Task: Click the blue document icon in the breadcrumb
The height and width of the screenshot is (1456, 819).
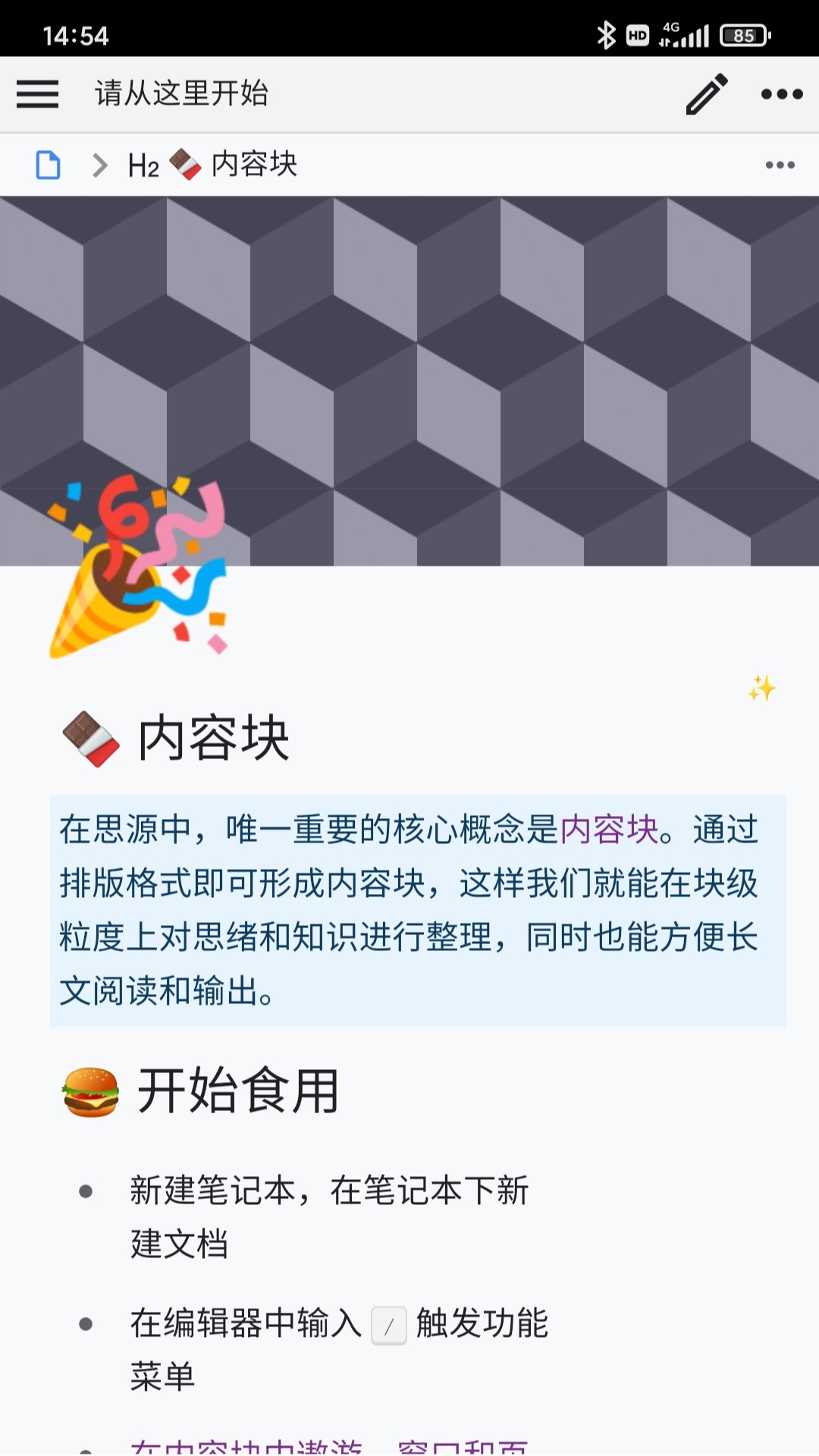Action: point(48,164)
